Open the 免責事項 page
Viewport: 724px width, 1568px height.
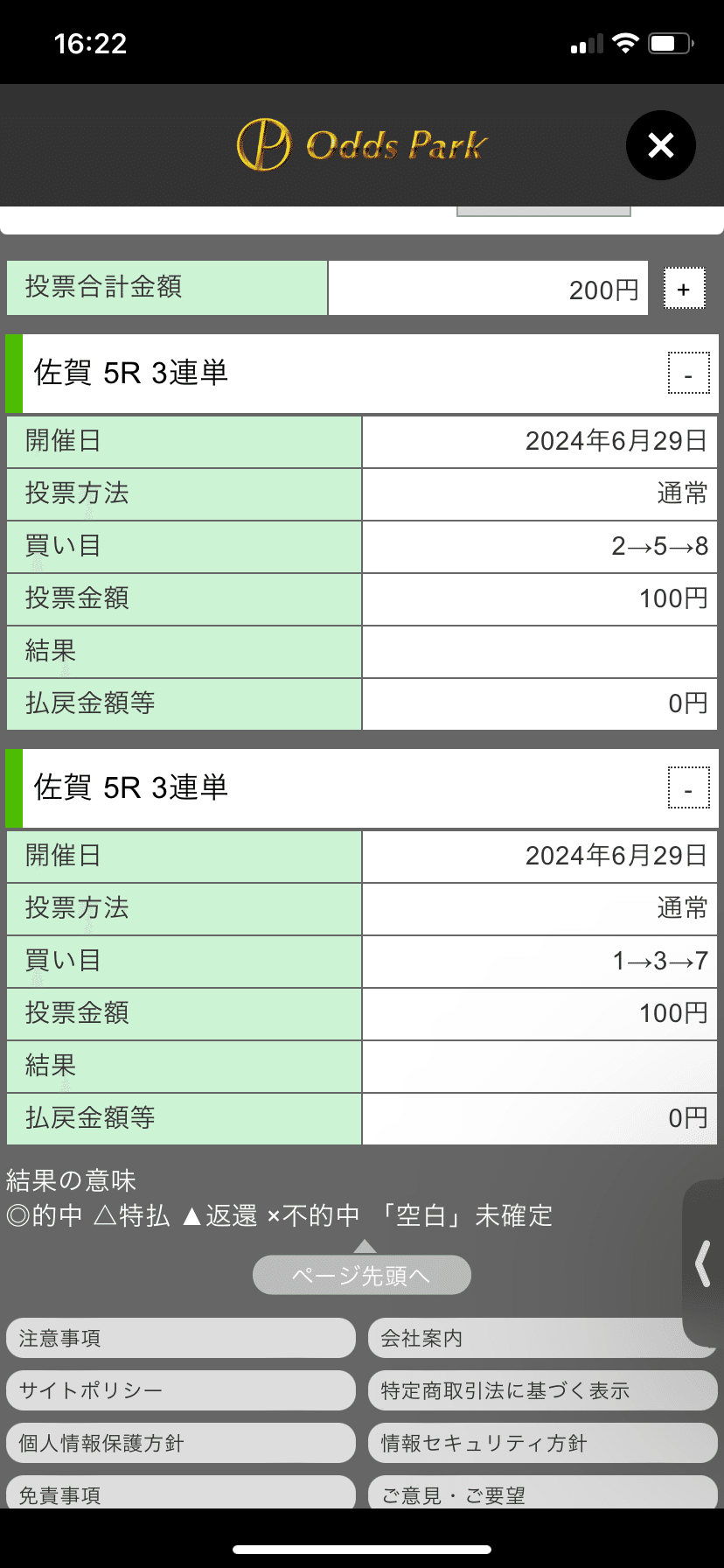(x=180, y=1494)
